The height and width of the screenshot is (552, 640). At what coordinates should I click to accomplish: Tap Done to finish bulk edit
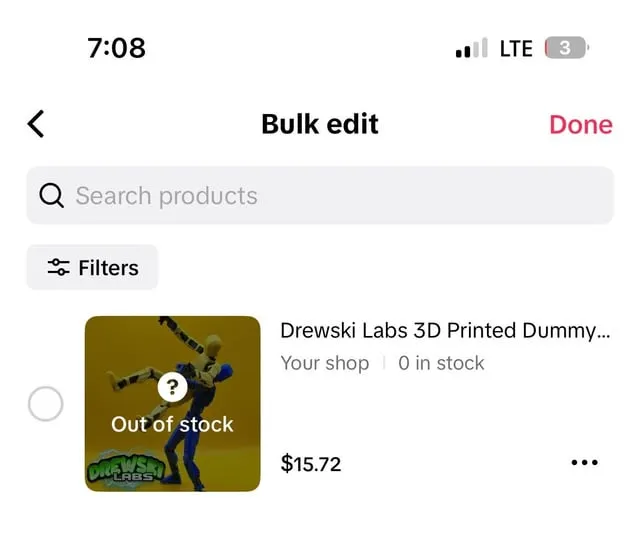click(x=580, y=124)
